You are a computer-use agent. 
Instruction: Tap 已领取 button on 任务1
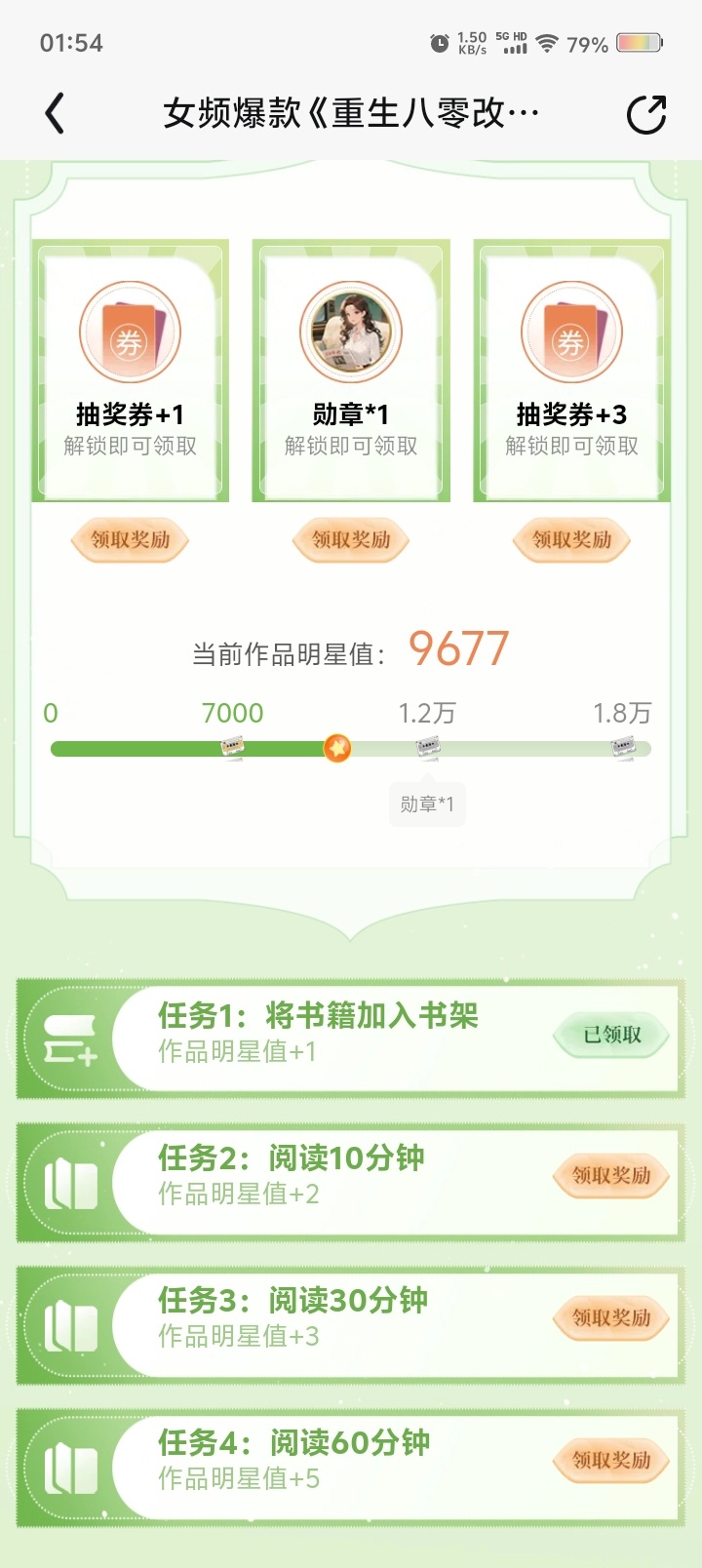point(611,1035)
